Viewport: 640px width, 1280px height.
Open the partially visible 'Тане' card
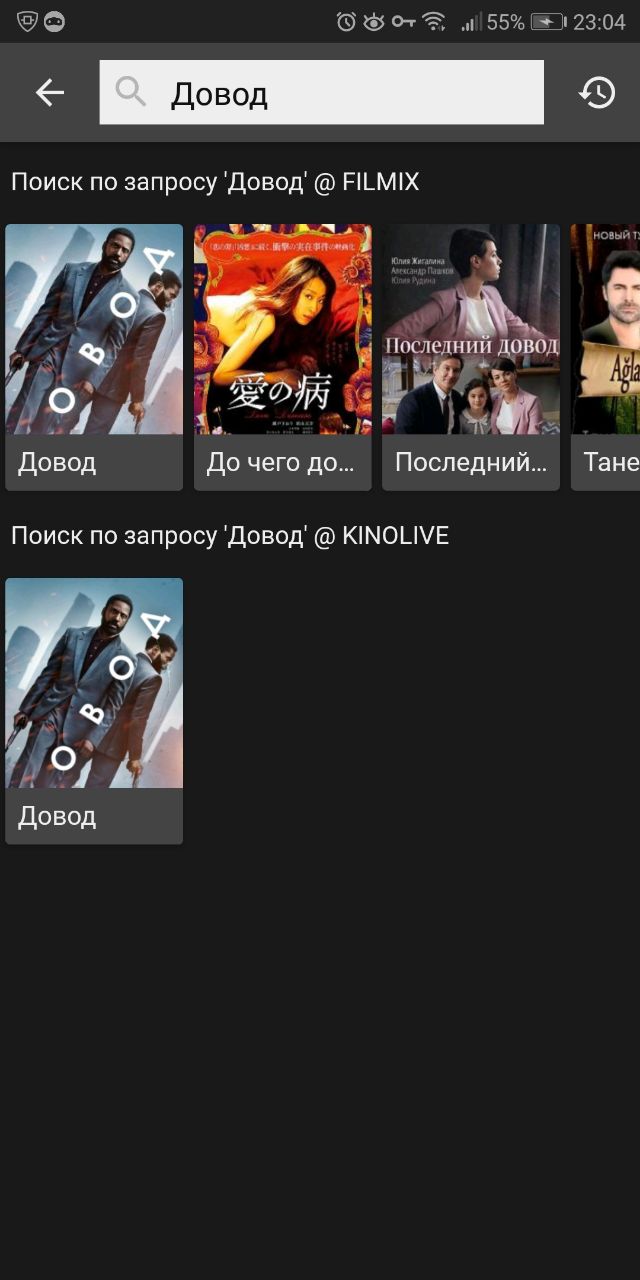[606, 356]
